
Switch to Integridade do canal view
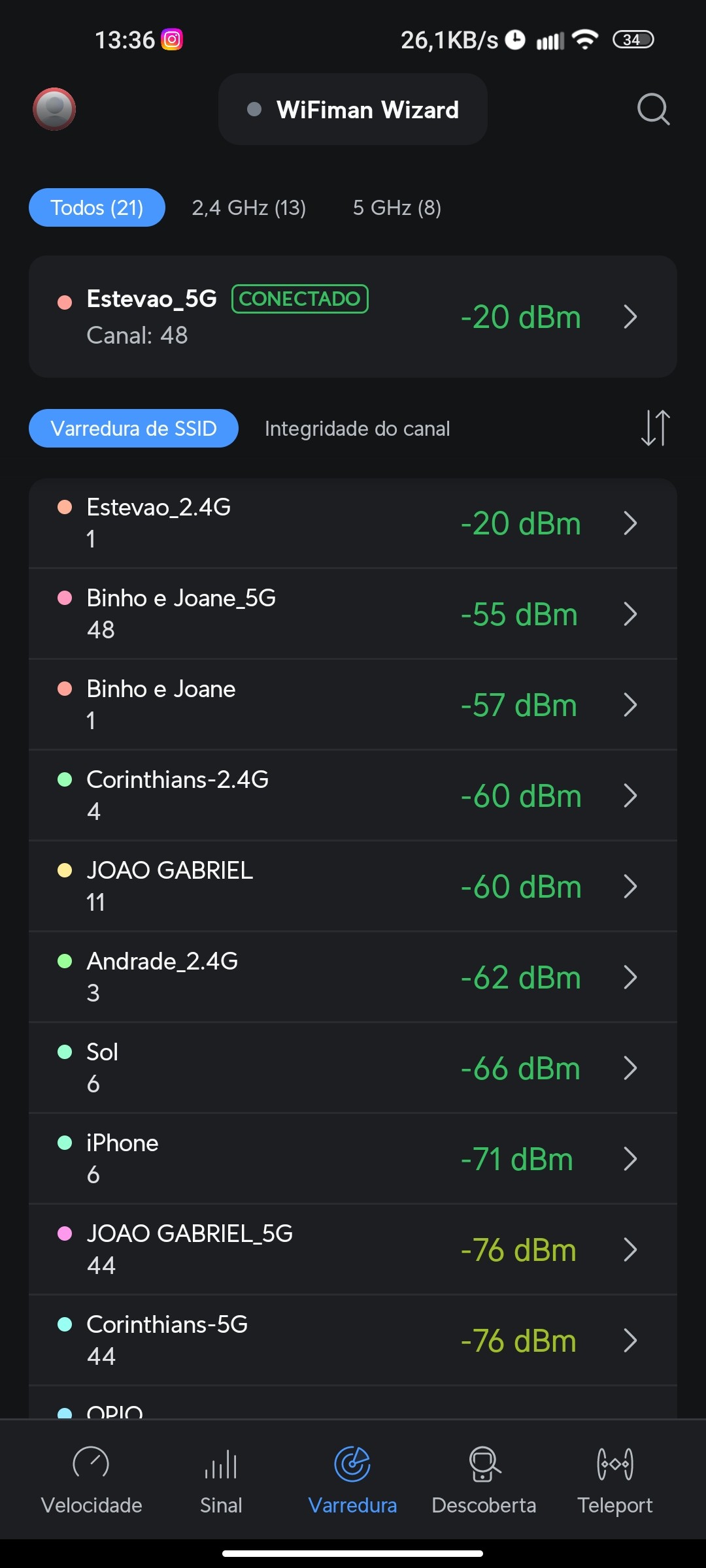[357, 429]
